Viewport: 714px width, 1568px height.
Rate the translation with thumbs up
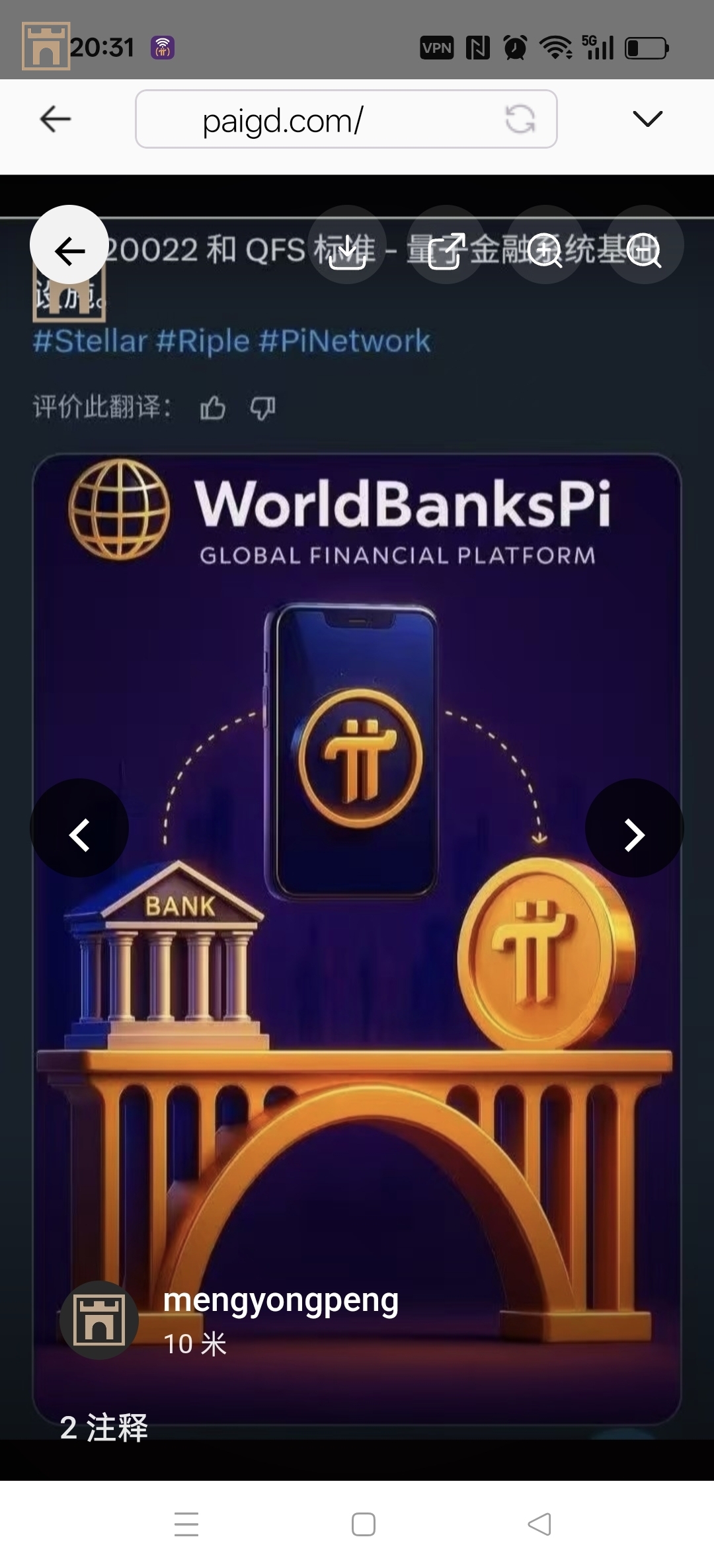pyautogui.click(x=213, y=408)
